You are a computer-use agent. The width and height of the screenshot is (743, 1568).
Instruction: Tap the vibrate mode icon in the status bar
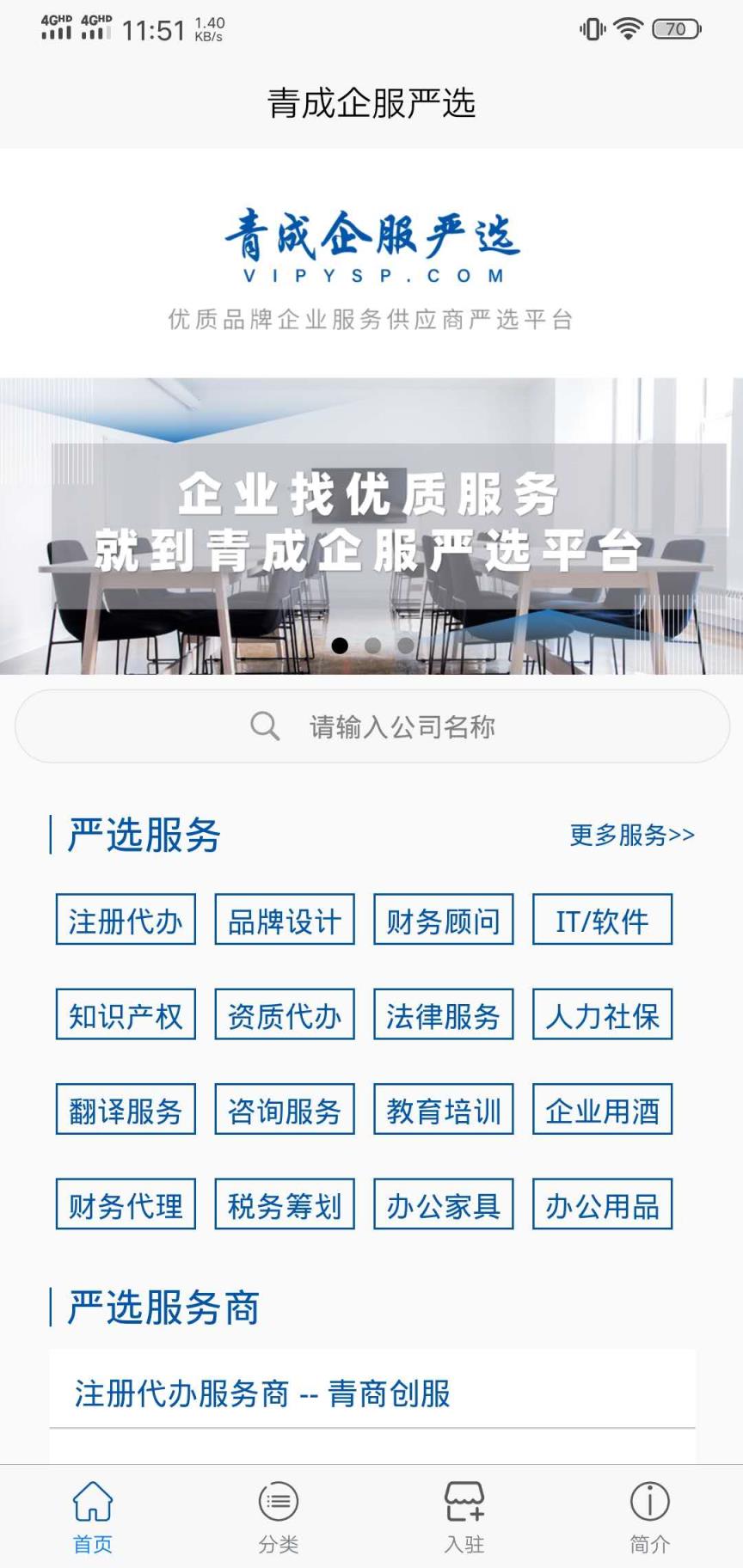pyautogui.click(x=591, y=28)
